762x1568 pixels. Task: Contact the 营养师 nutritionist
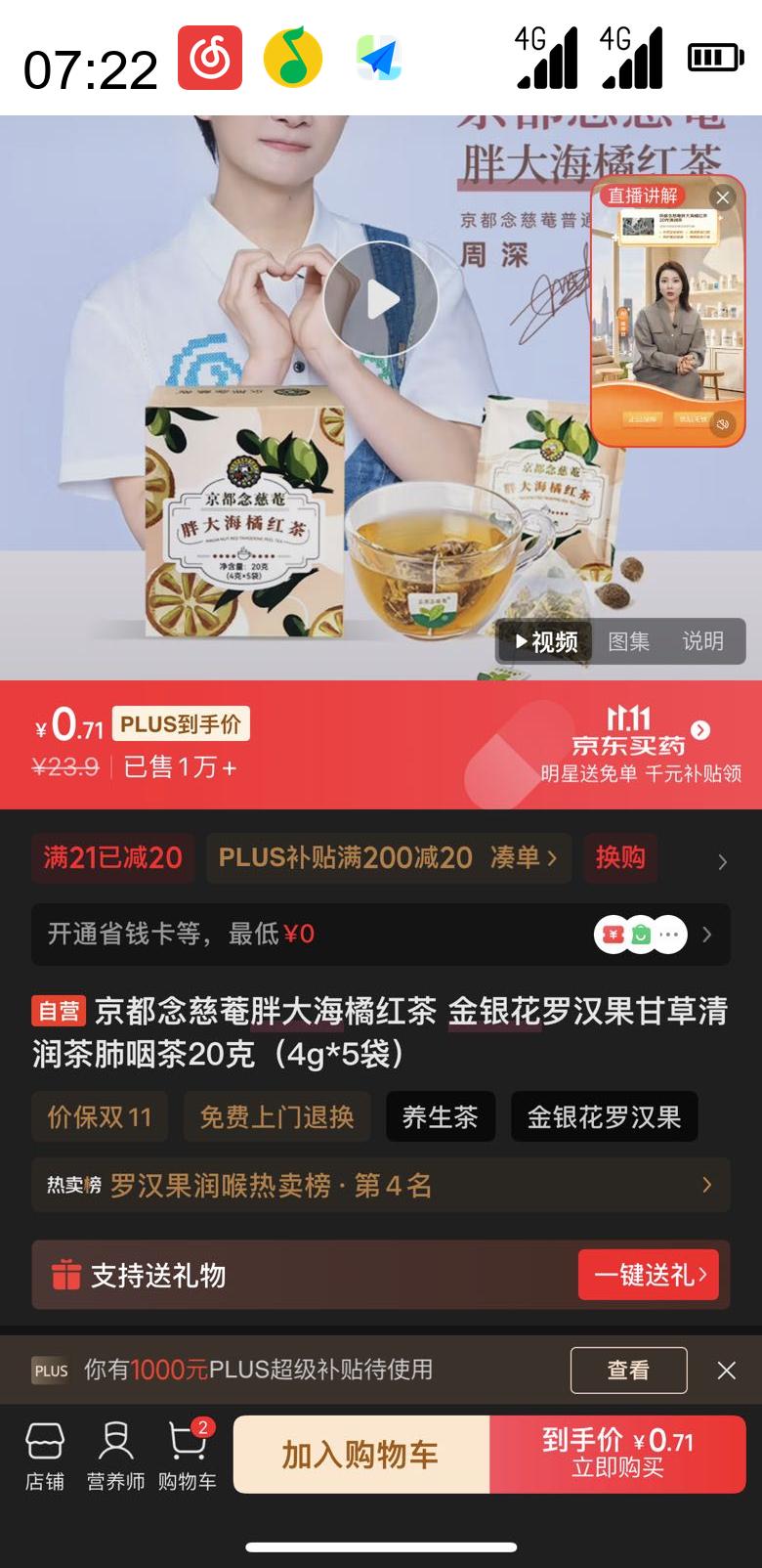tap(115, 1456)
